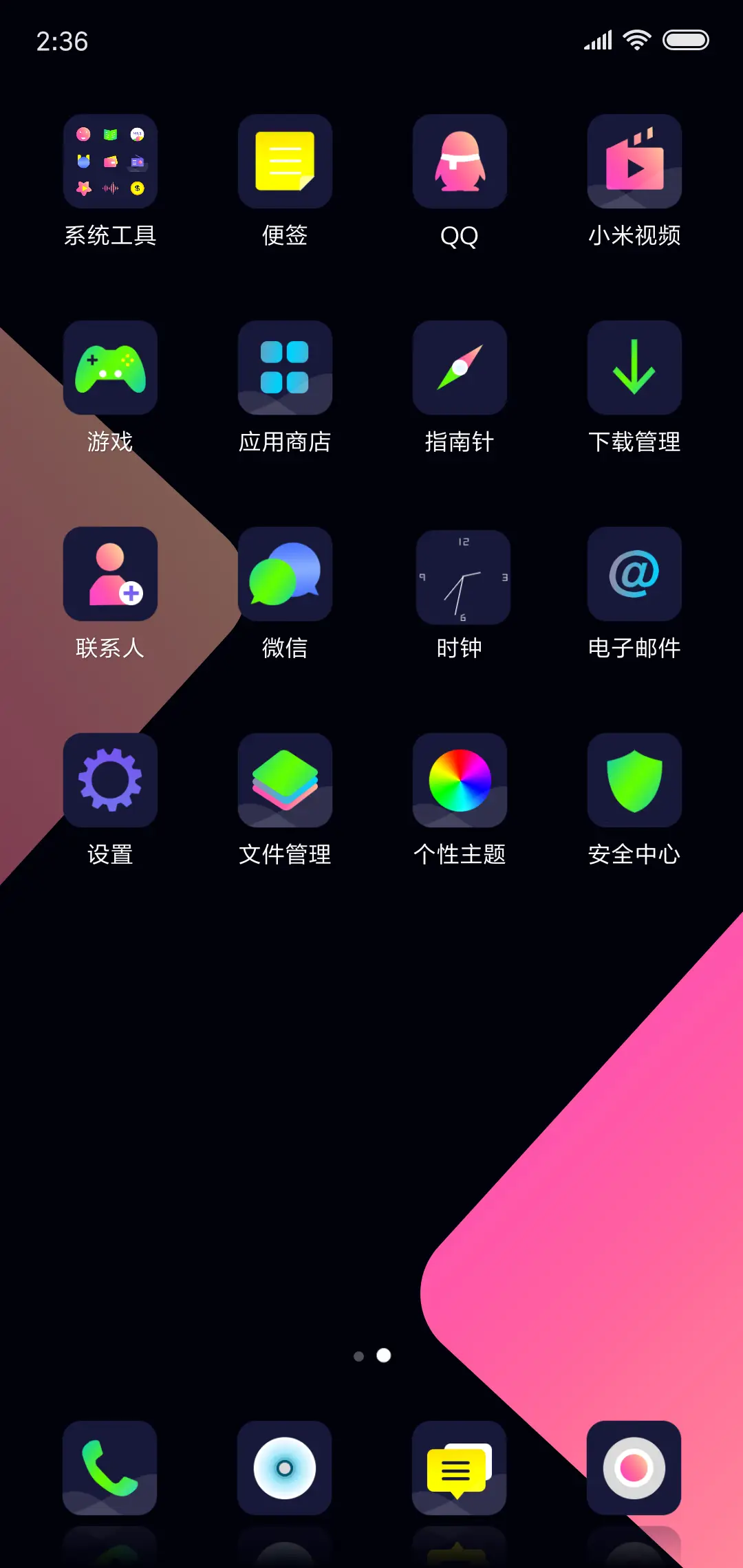Screen dimensions: 743x1568
Task: Open Messaging from the dock
Action: point(459,1468)
